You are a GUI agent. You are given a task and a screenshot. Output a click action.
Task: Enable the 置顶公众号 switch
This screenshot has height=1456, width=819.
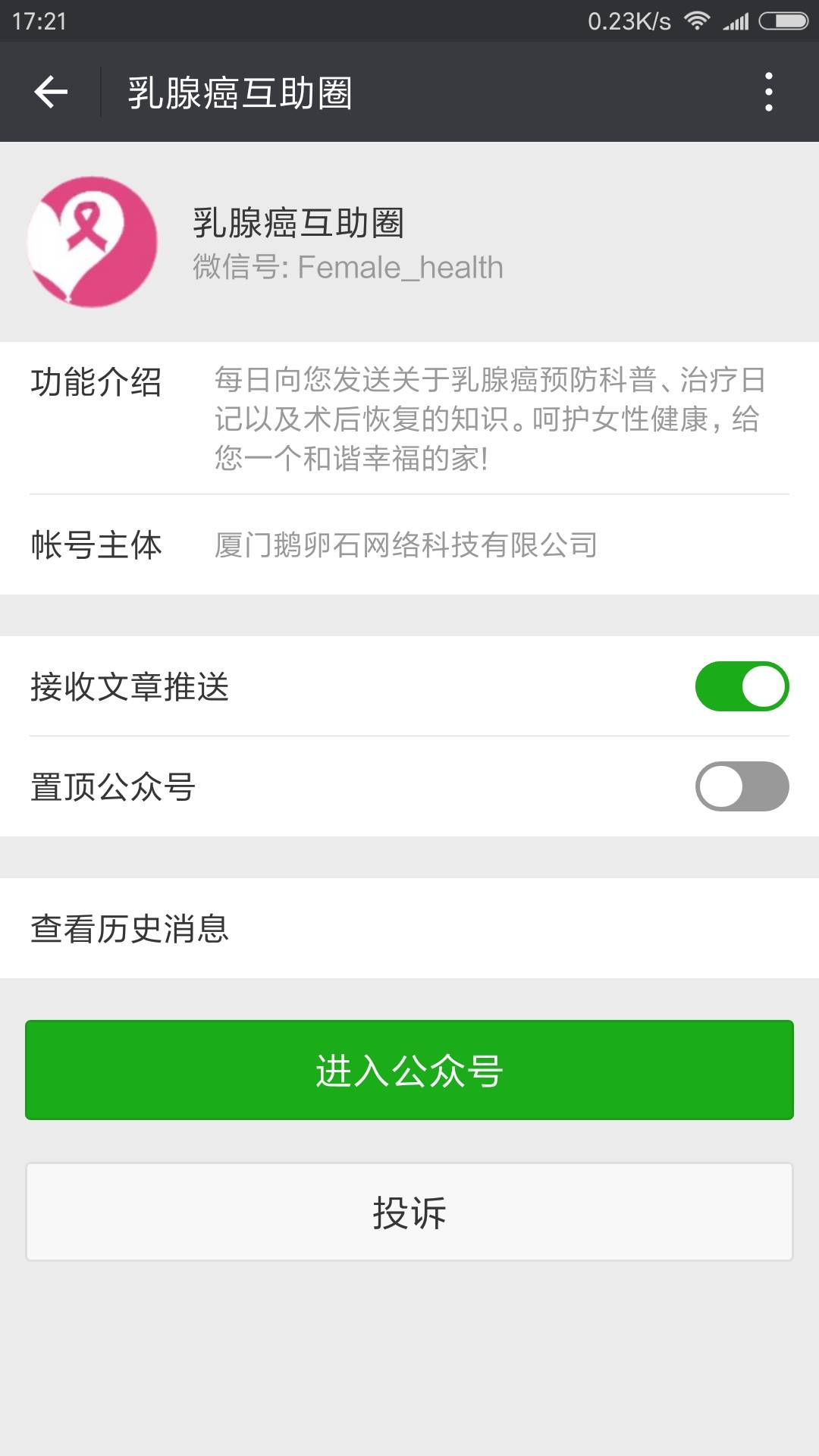coord(742,786)
